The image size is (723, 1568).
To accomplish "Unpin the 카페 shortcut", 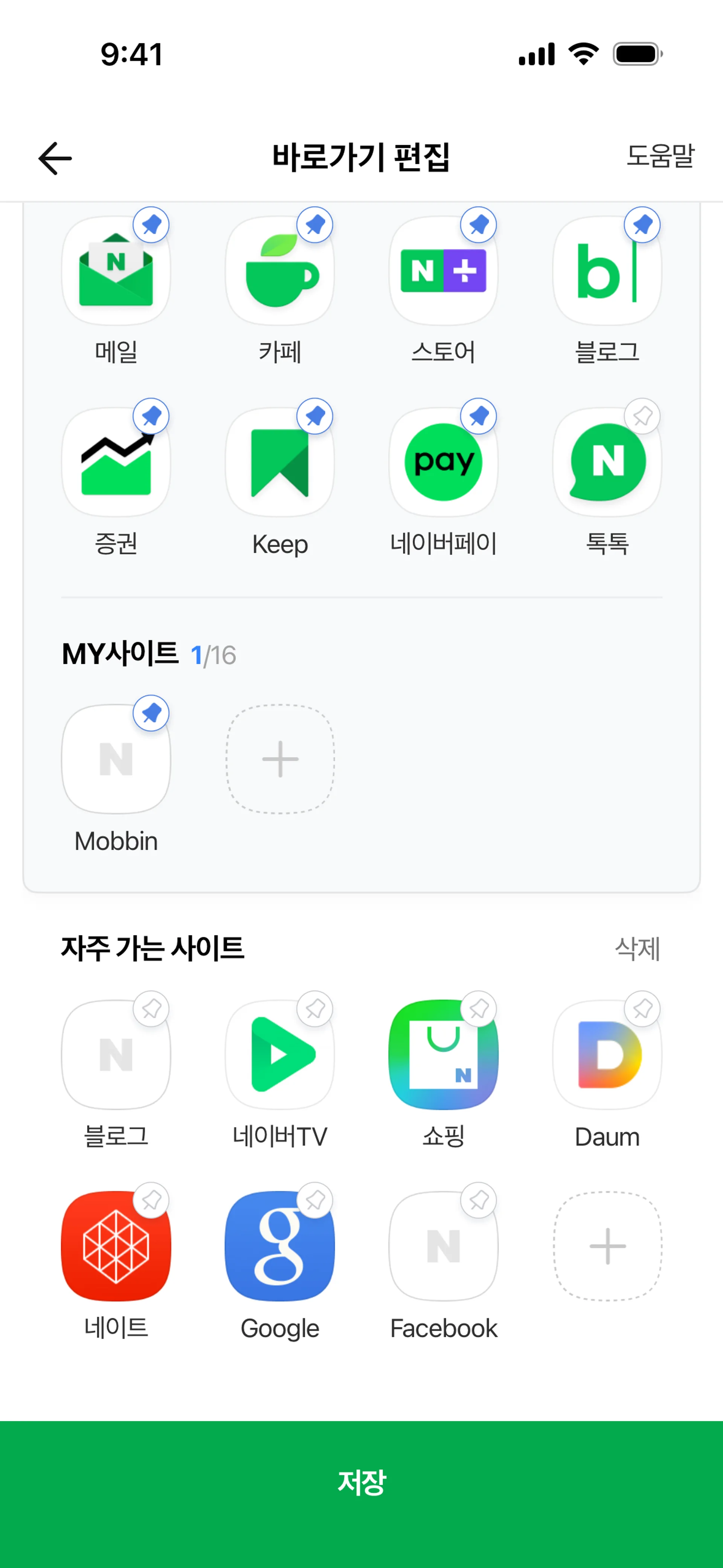I will coord(315,225).
